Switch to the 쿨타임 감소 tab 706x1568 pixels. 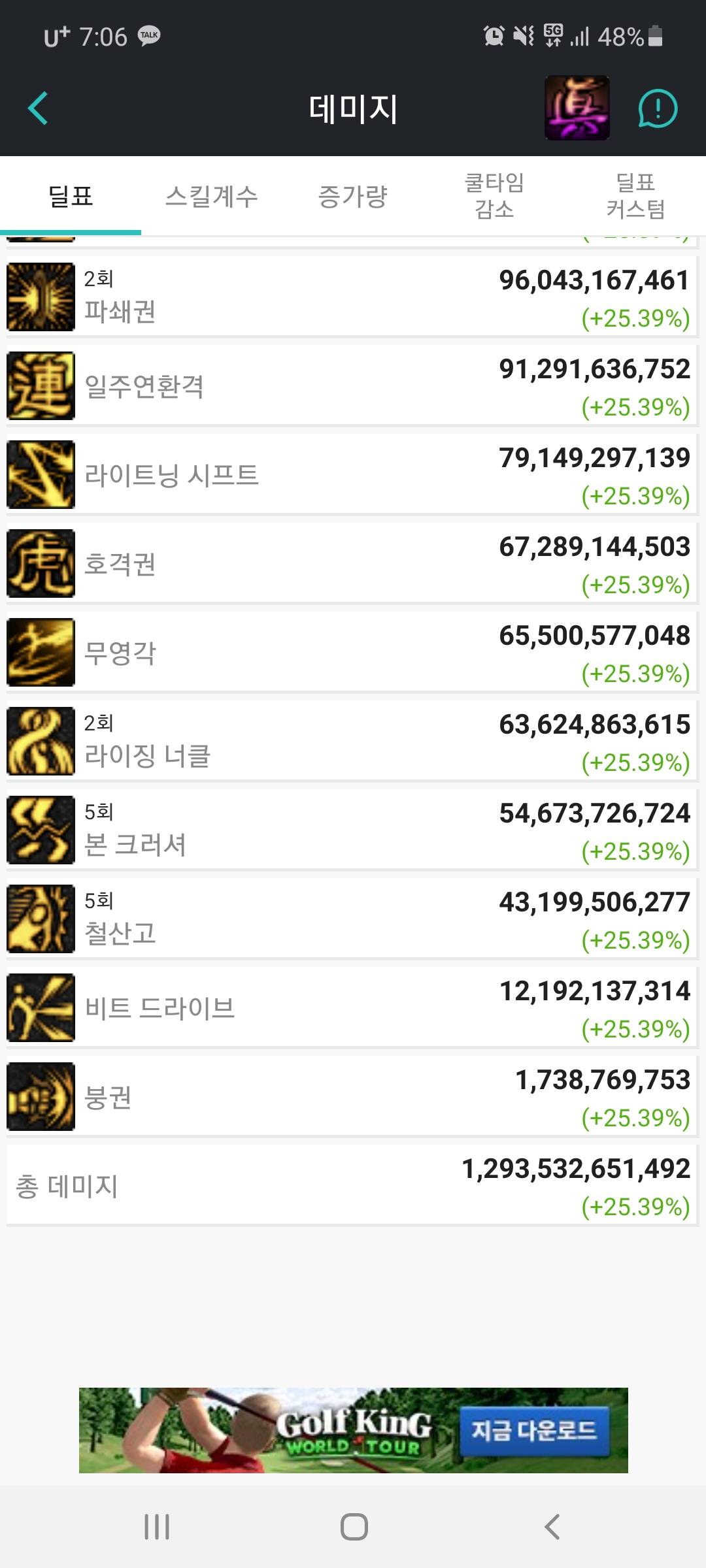[494, 196]
